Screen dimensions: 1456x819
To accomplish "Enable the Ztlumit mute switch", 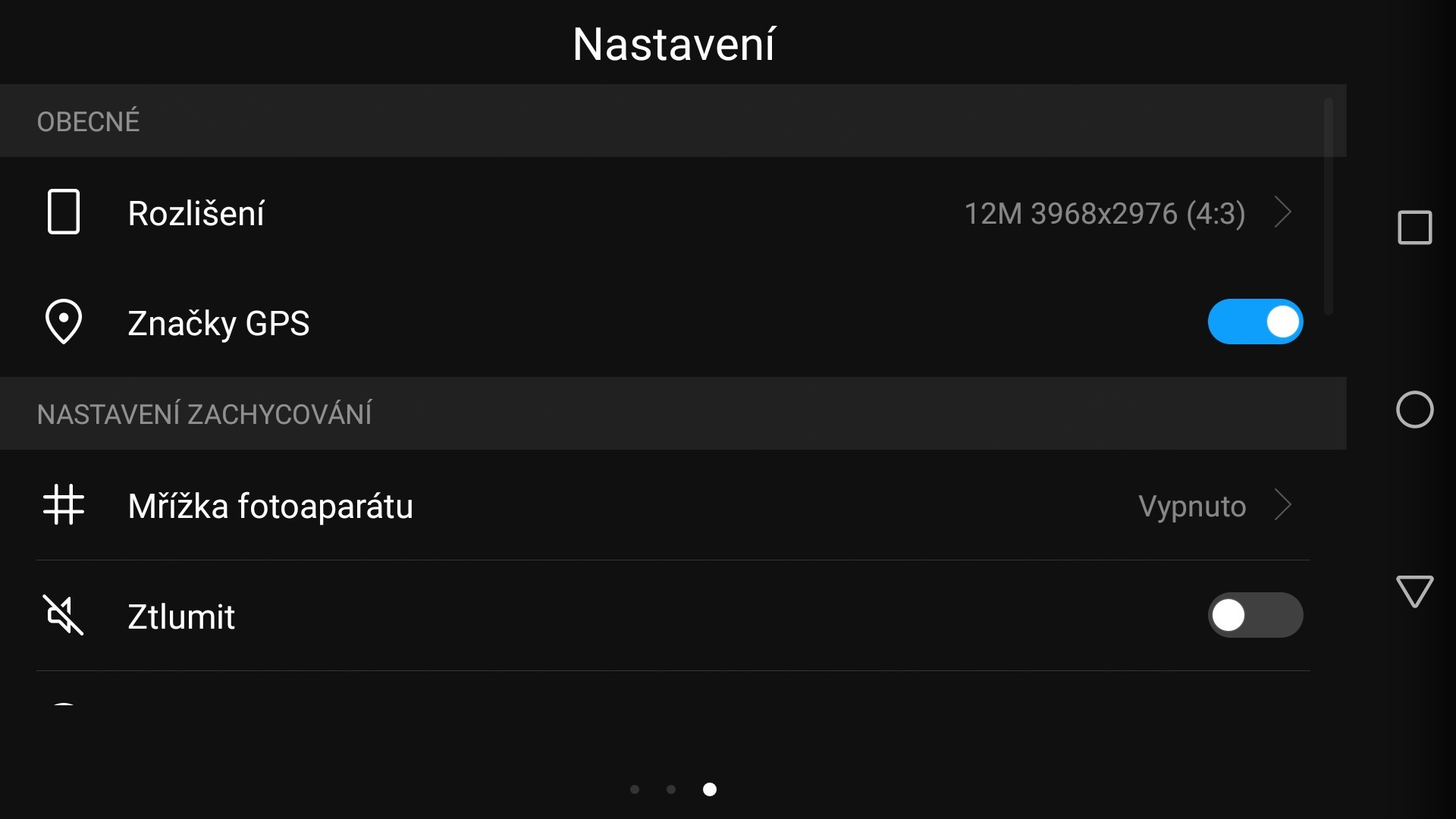I will point(1255,615).
